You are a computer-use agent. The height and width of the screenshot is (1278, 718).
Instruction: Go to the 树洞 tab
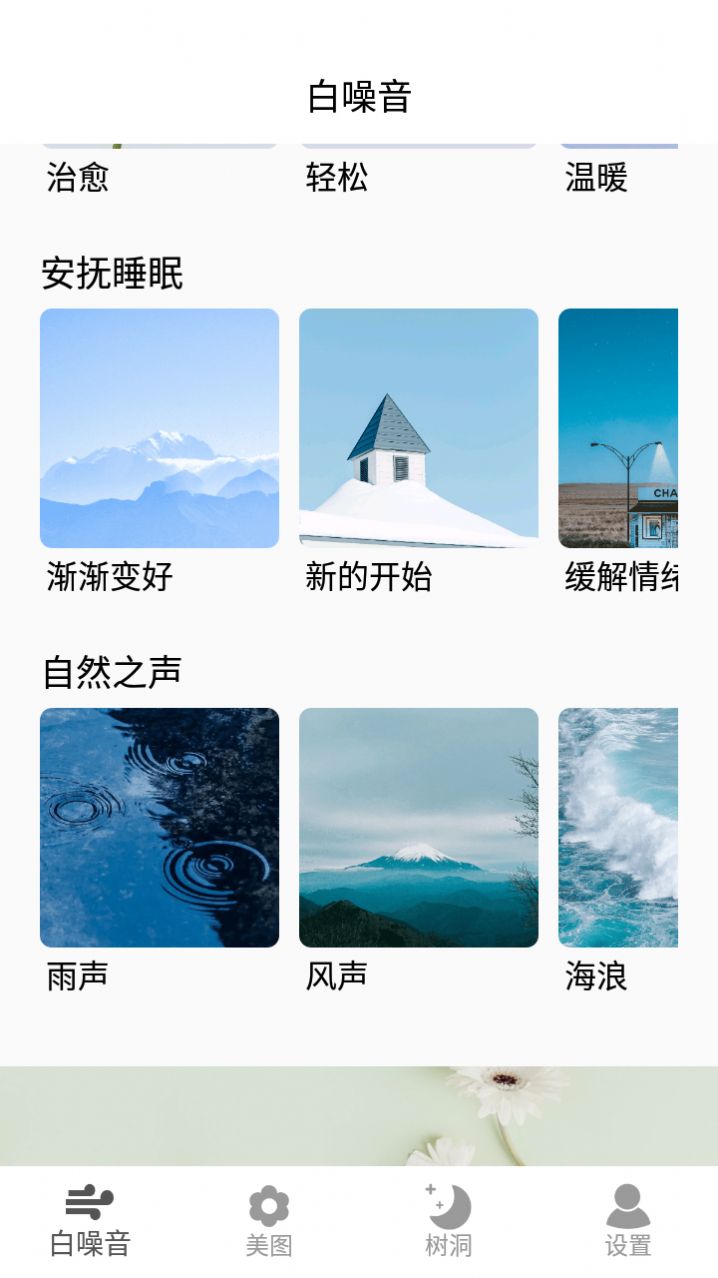(x=448, y=1220)
